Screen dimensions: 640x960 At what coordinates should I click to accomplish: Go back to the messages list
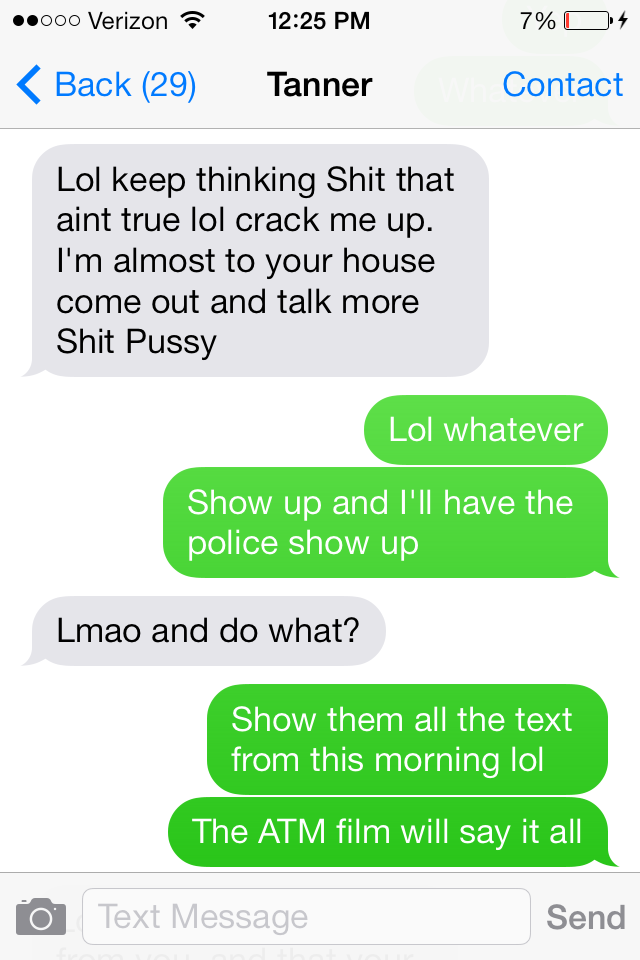pyautogui.click(x=107, y=85)
